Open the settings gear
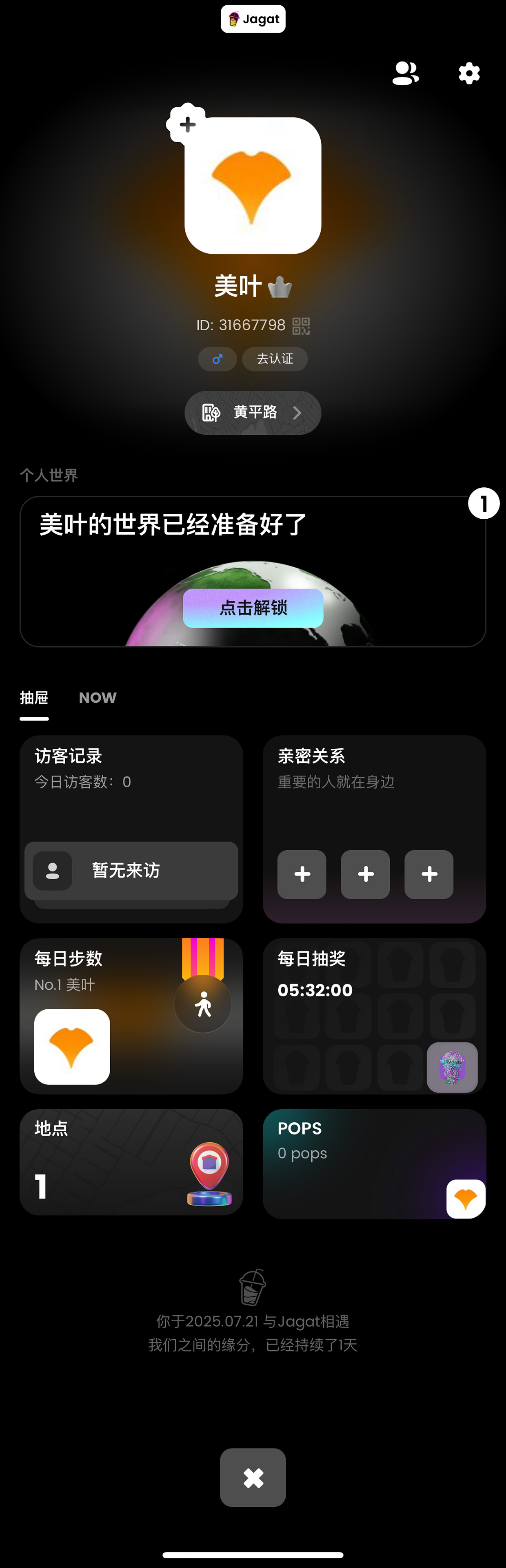506x1568 pixels. pyautogui.click(x=469, y=74)
